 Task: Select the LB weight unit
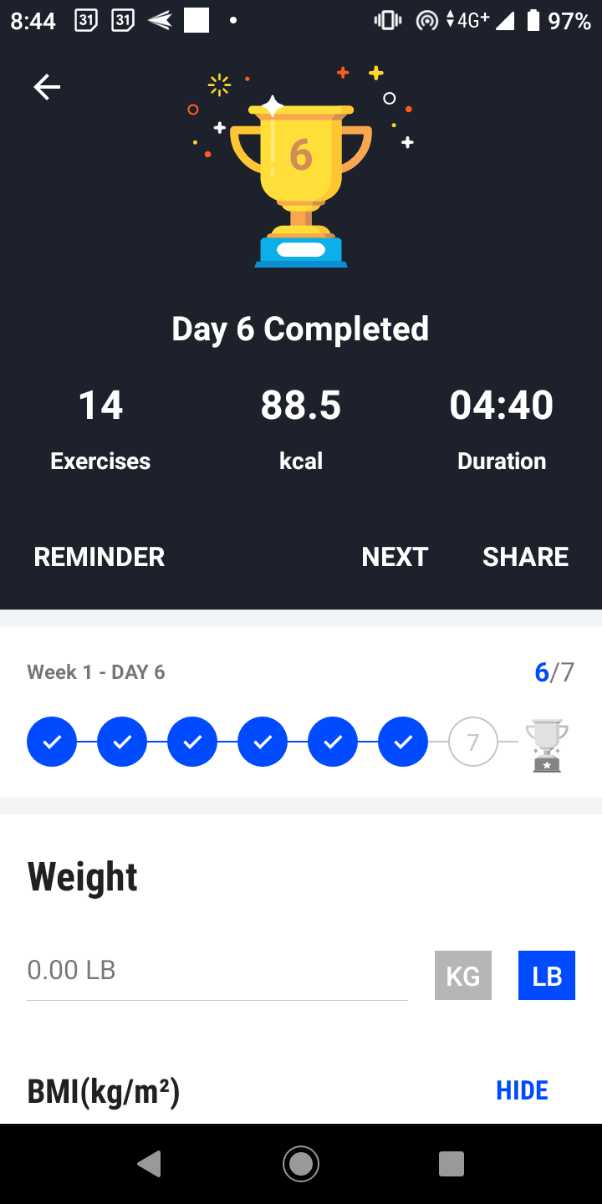(x=546, y=975)
